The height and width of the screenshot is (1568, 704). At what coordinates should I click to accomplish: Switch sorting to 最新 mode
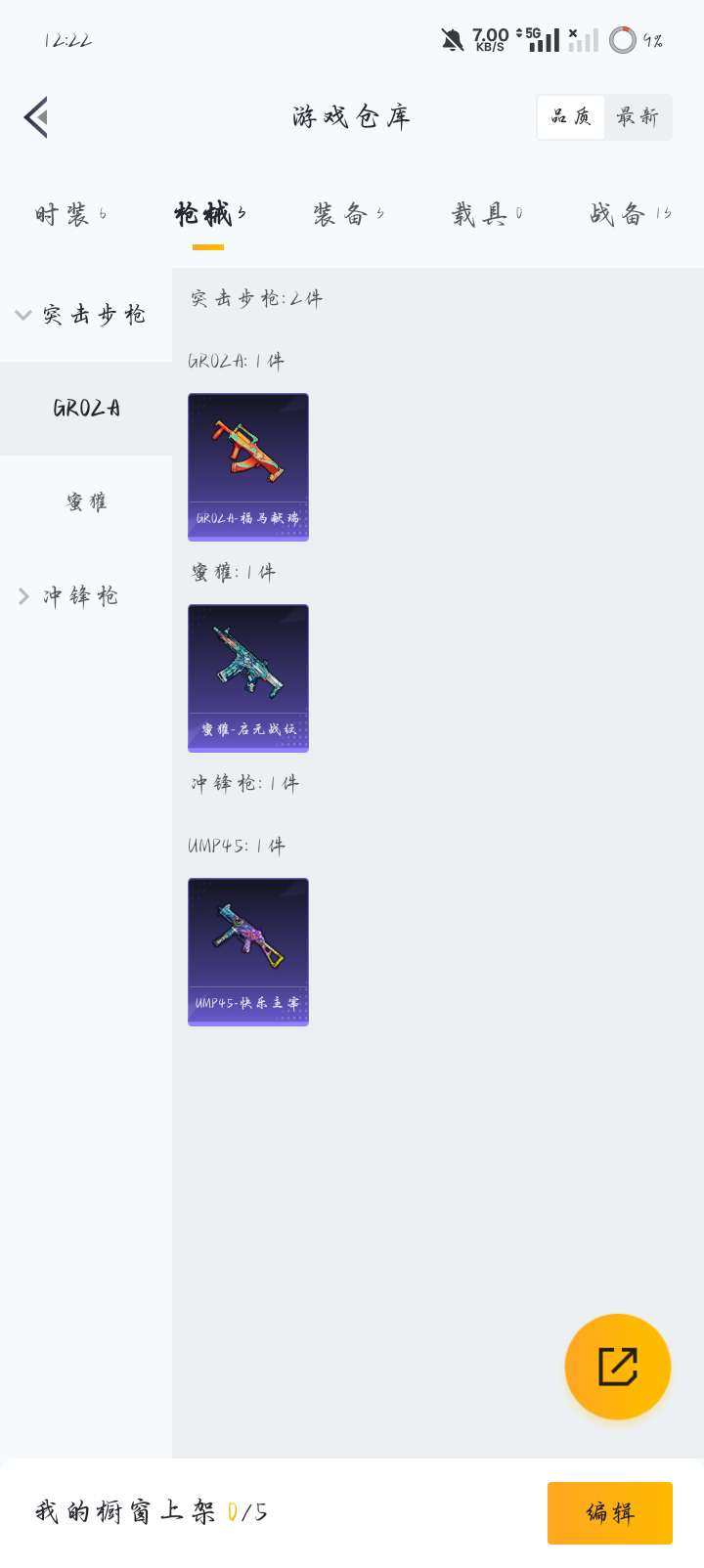pyautogui.click(x=637, y=116)
